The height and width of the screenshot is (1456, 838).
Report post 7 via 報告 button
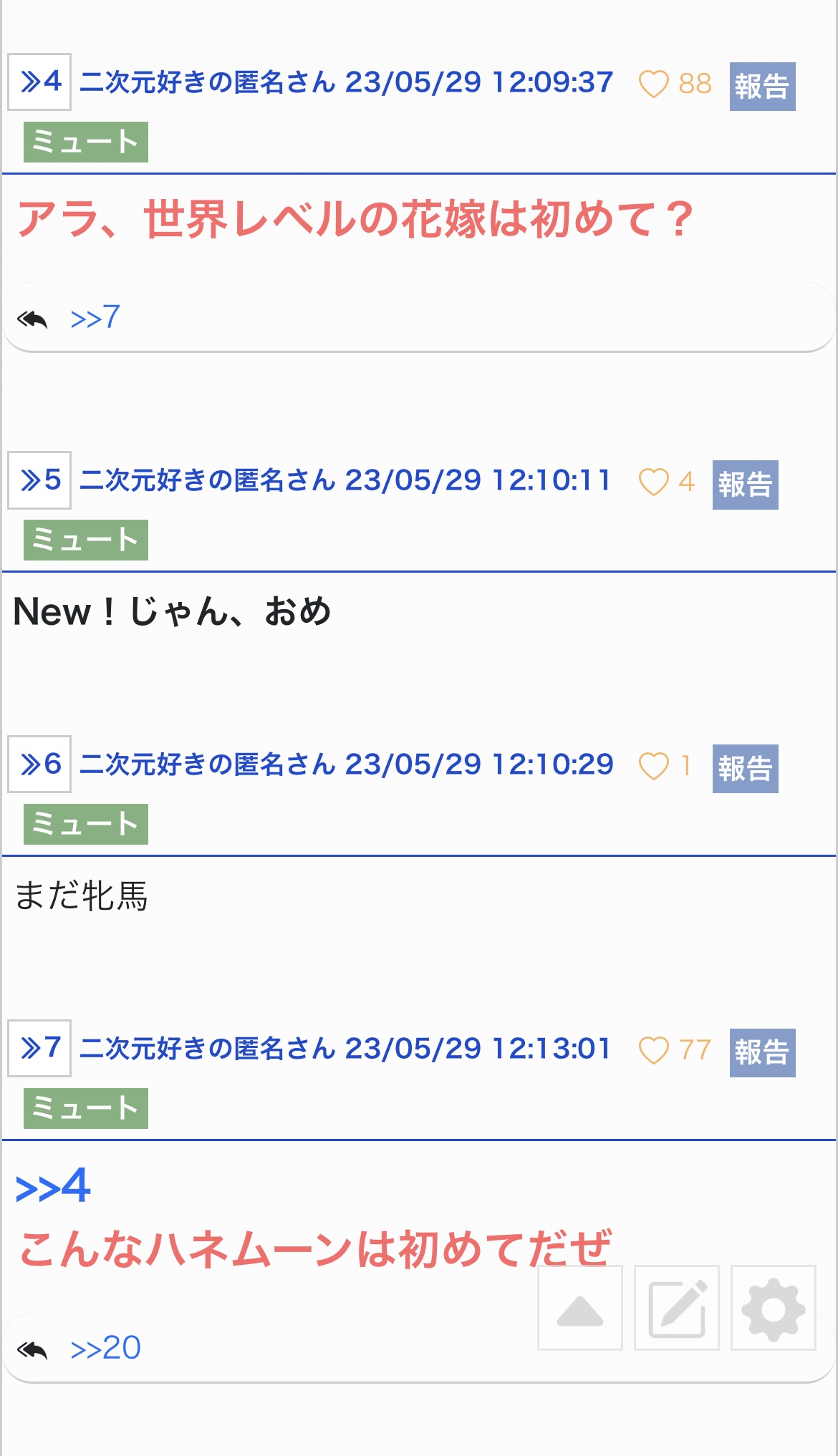pos(762,1053)
